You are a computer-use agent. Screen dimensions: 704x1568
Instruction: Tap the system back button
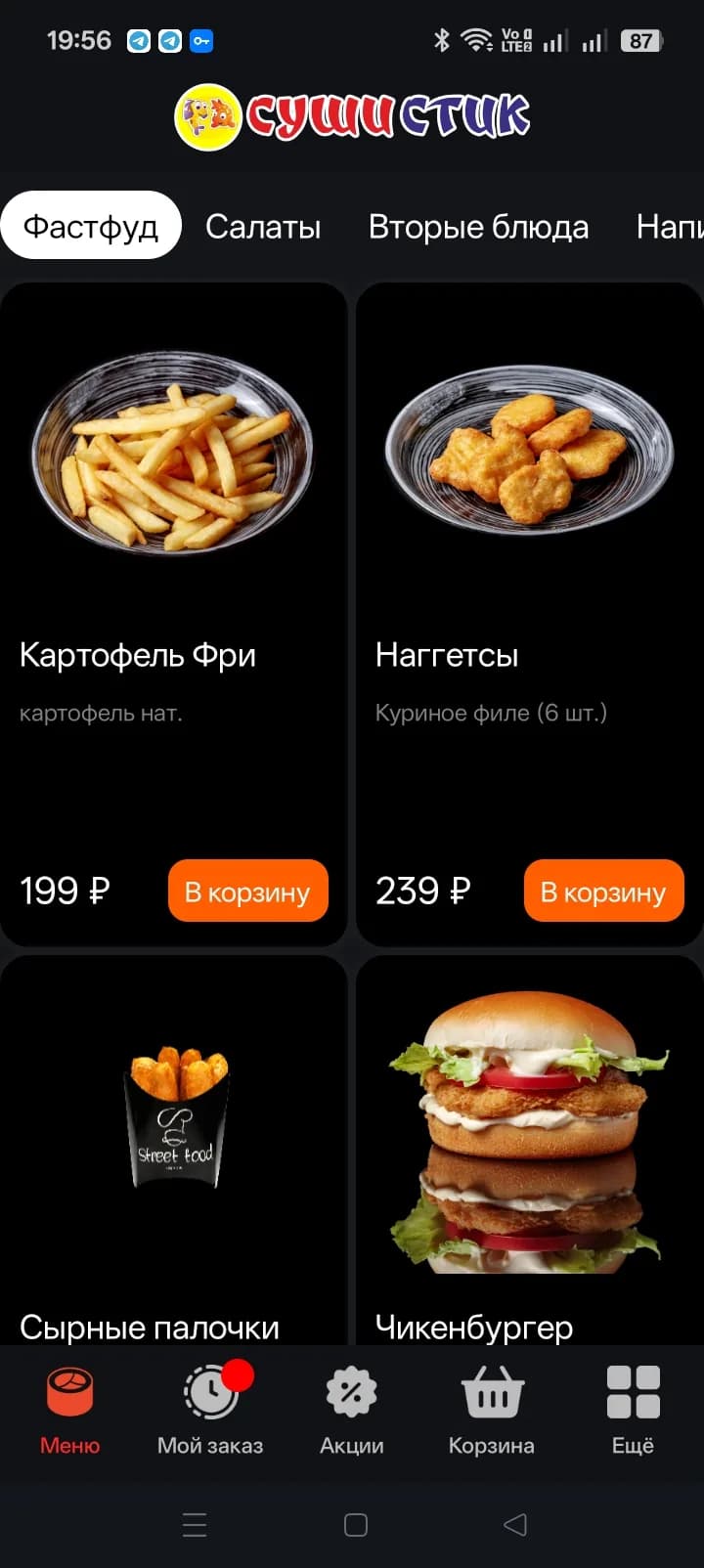pos(514,1524)
